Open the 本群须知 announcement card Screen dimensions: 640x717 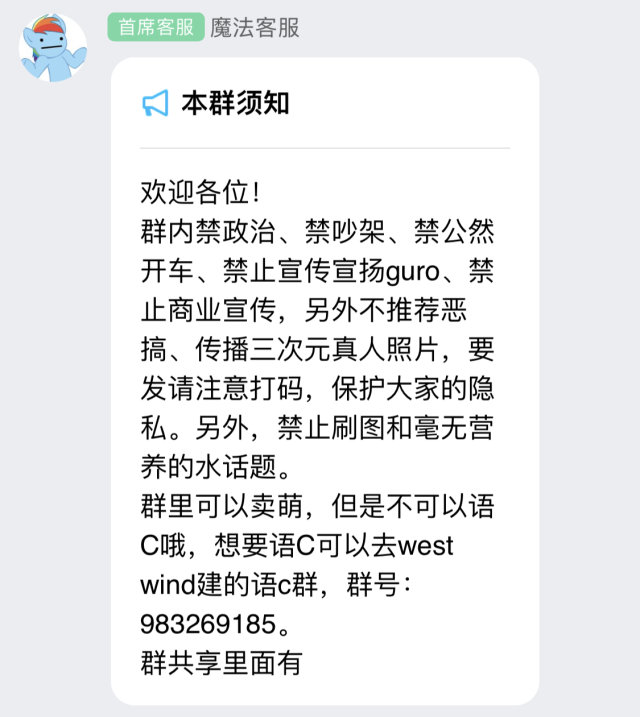point(325,380)
